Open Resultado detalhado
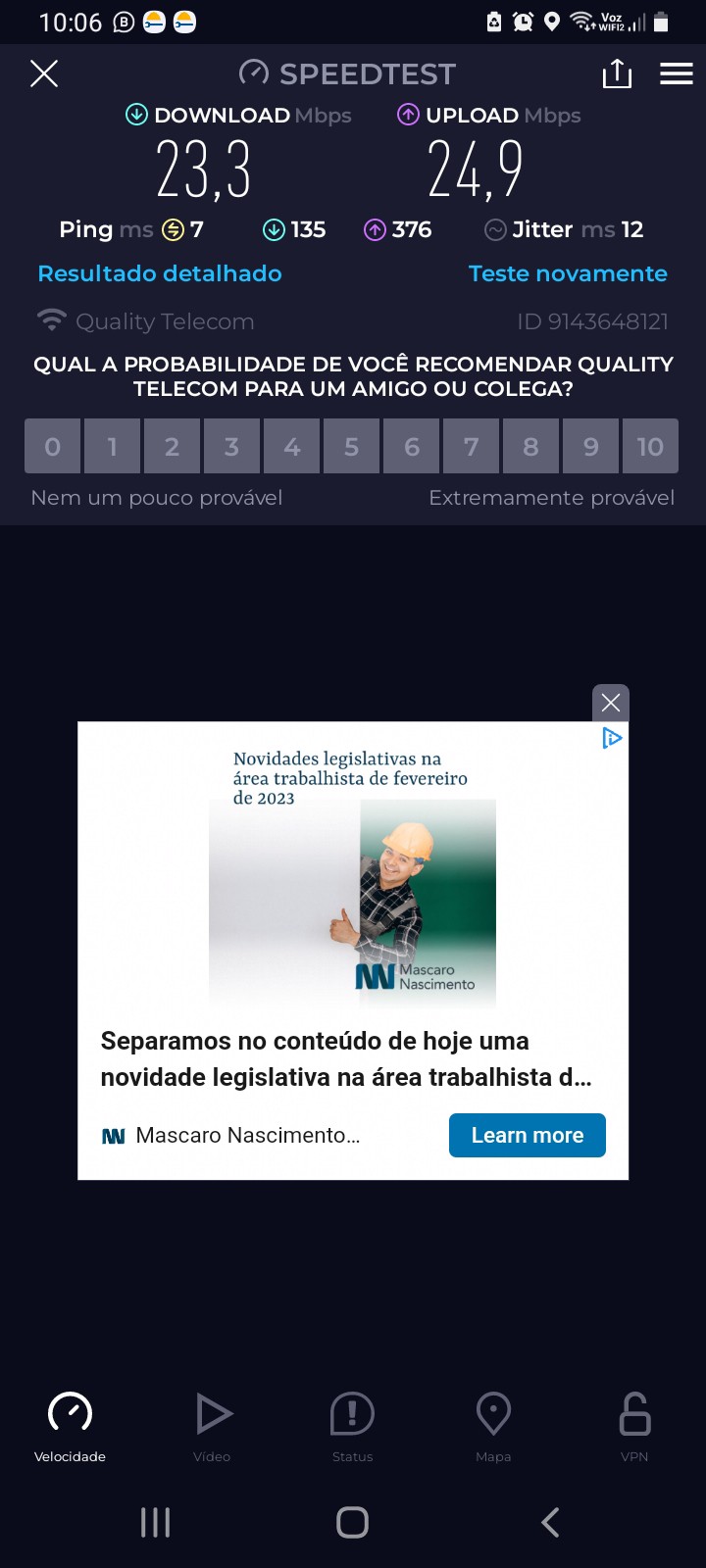Viewport: 706px width, 1568px height. coord(160,273)
